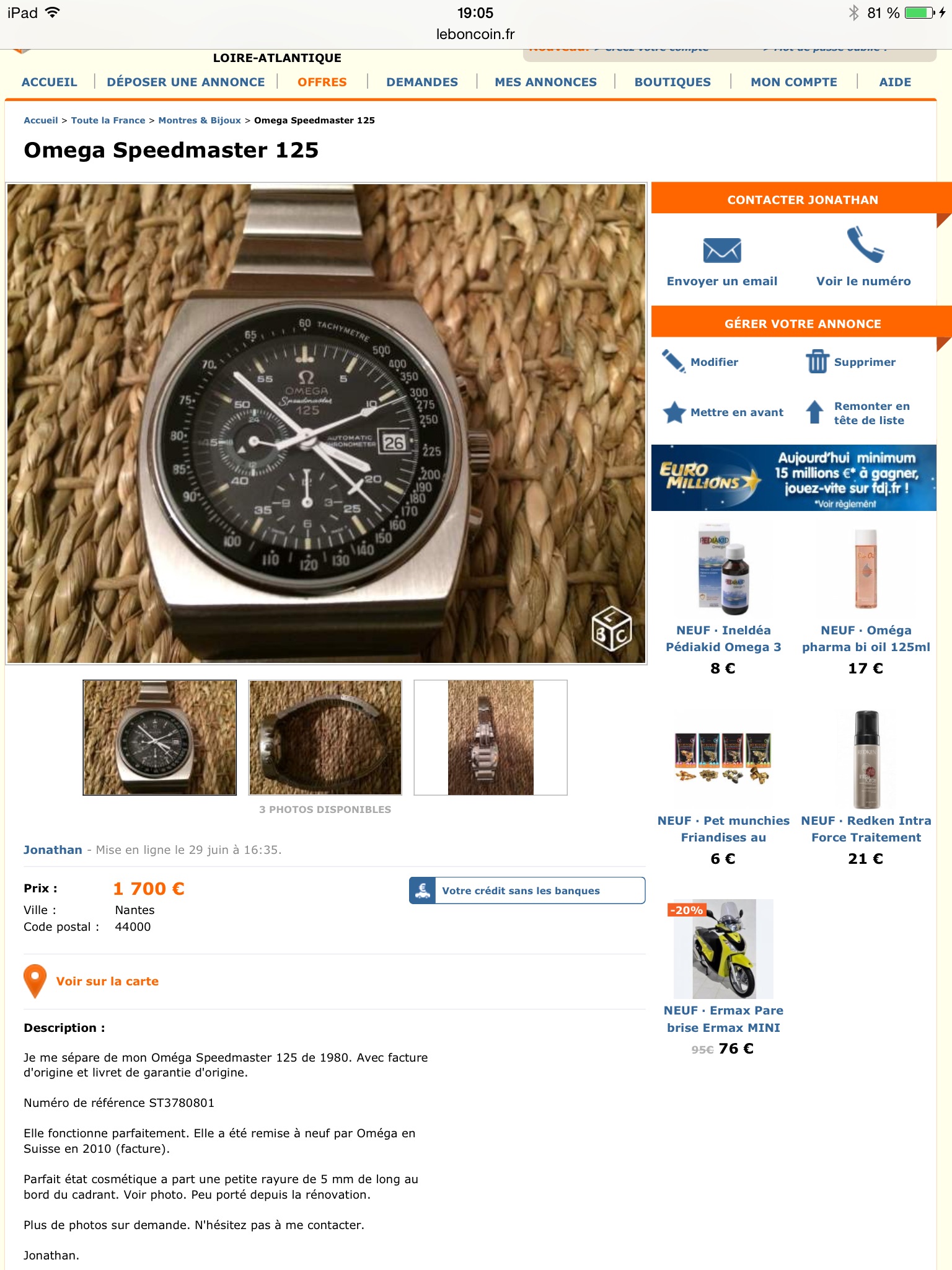The image size is (952, 1270).
Task: Open the Boutiques section
Action: [672, 82]
